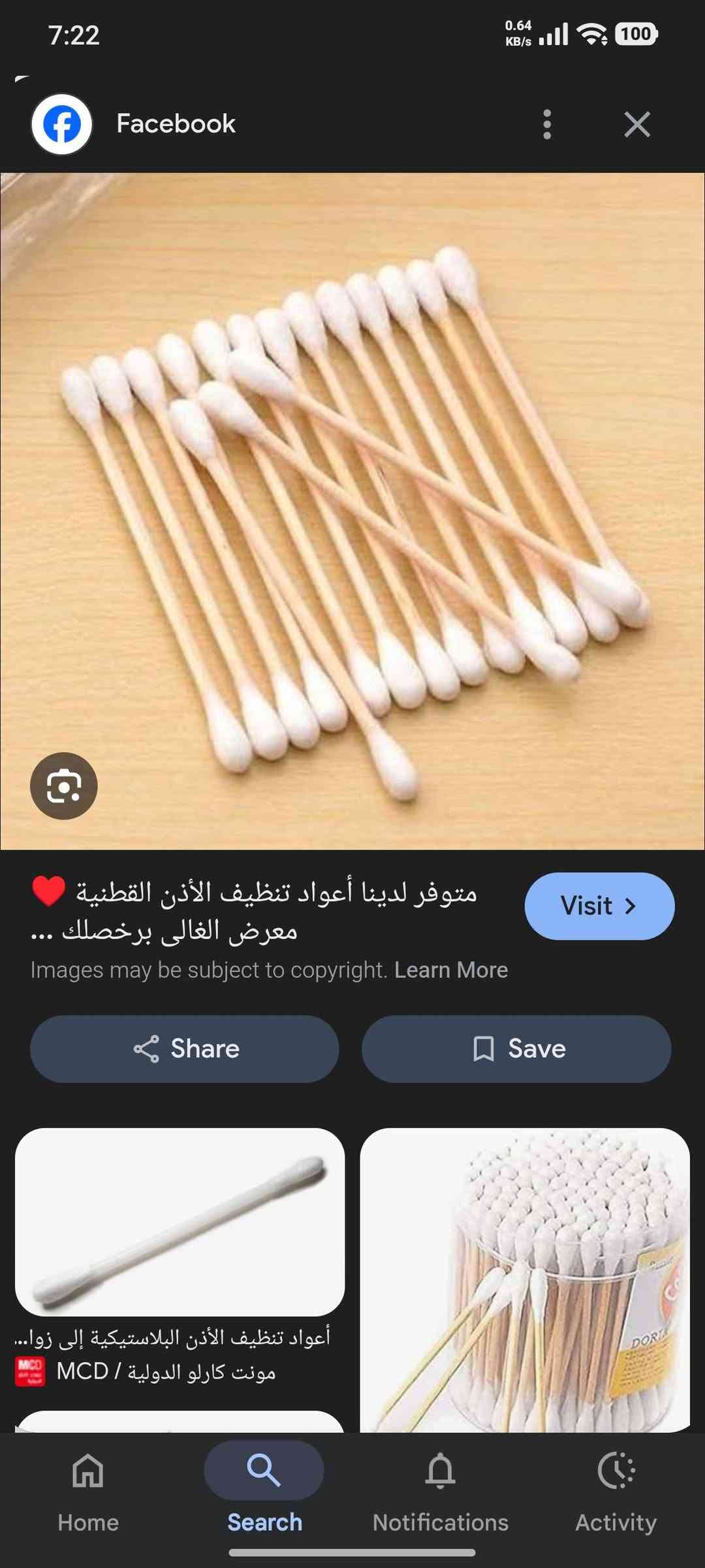Open the three-dot overflow menu

547,124
